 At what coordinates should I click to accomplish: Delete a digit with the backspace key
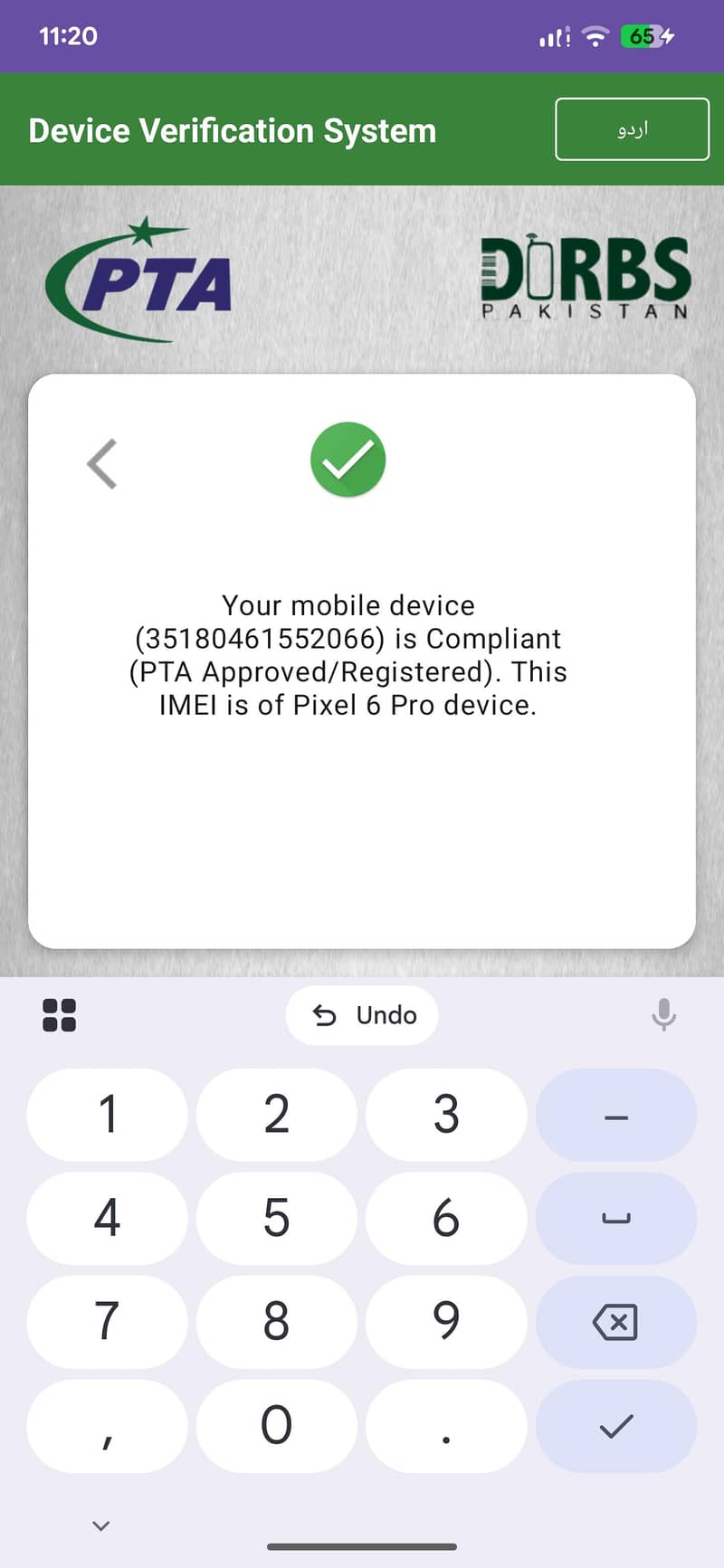pos(615,1322)
